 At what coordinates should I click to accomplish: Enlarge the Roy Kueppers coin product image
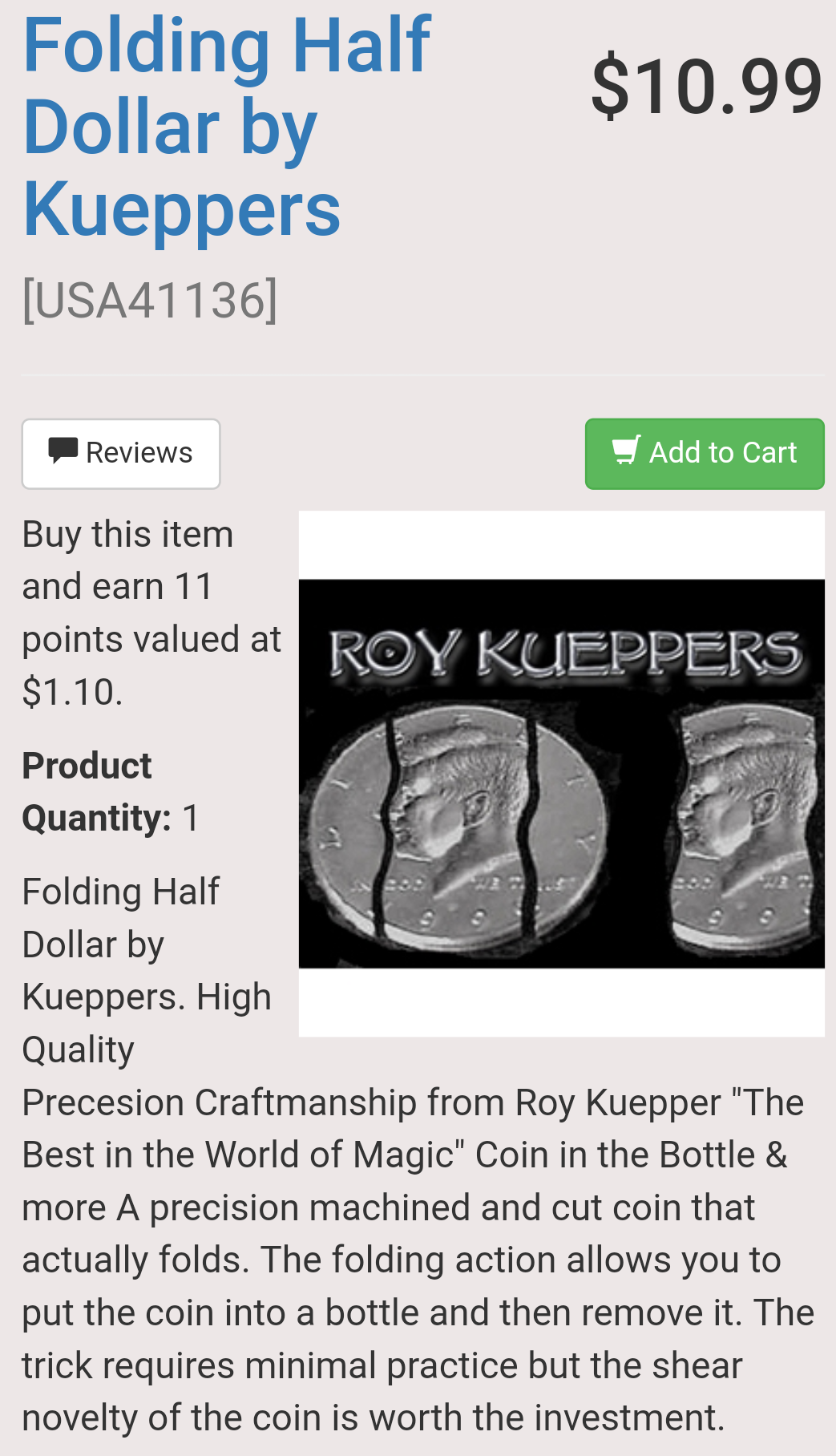[x=561, y=773]
